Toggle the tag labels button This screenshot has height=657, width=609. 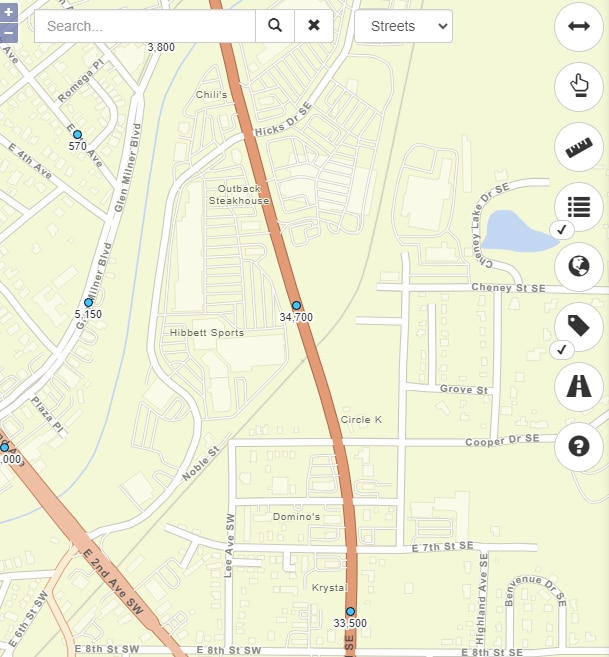[x=579, y=326]
